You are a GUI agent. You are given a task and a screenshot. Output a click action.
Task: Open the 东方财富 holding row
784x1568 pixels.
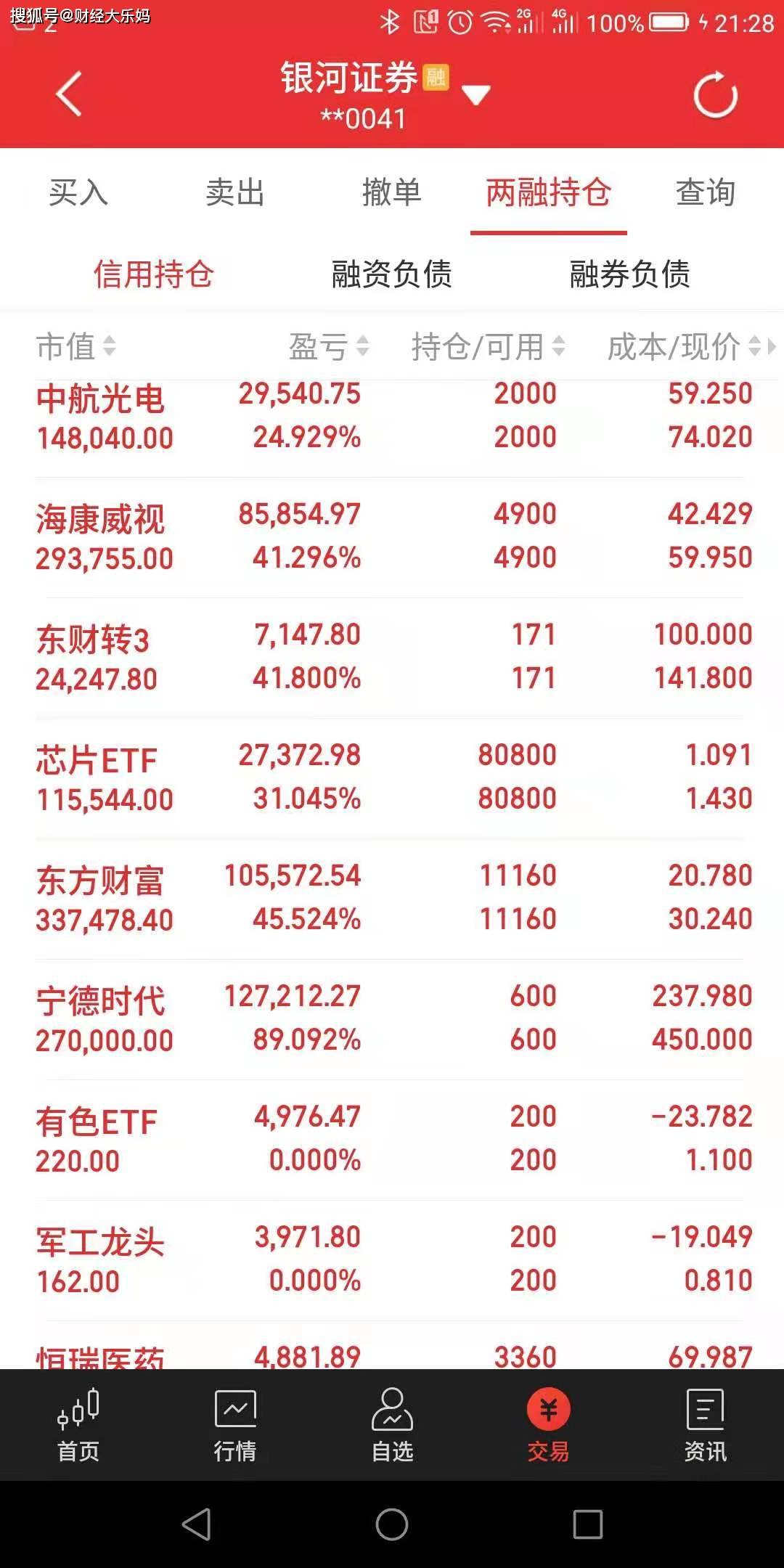(392, 899)
